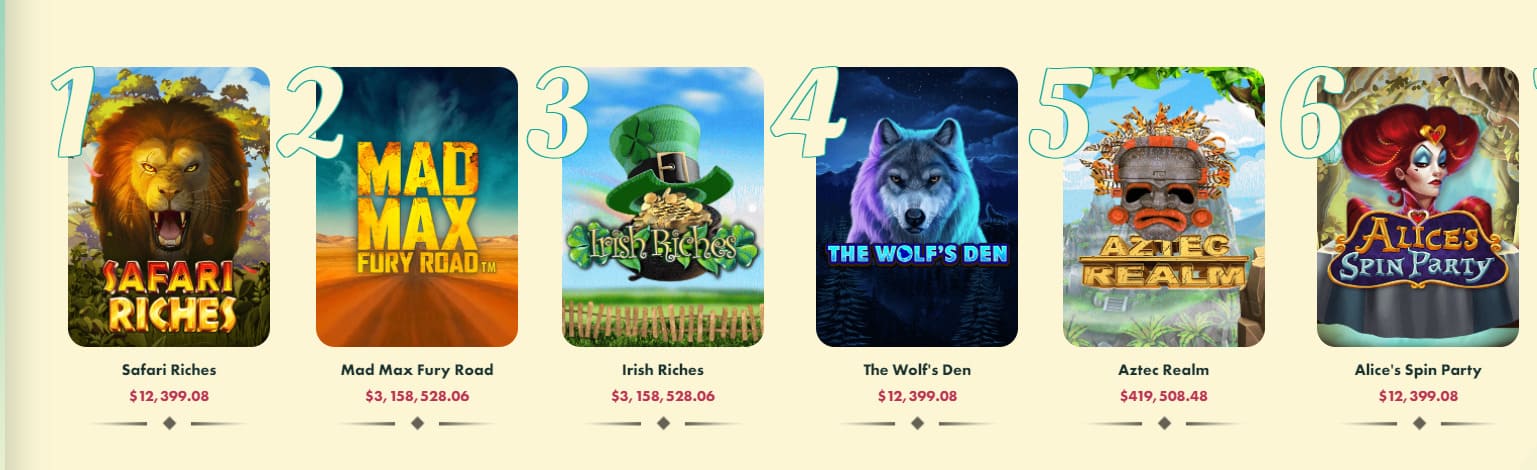
Task: Open the Safari Riches game tile
Action: [169, 207]
